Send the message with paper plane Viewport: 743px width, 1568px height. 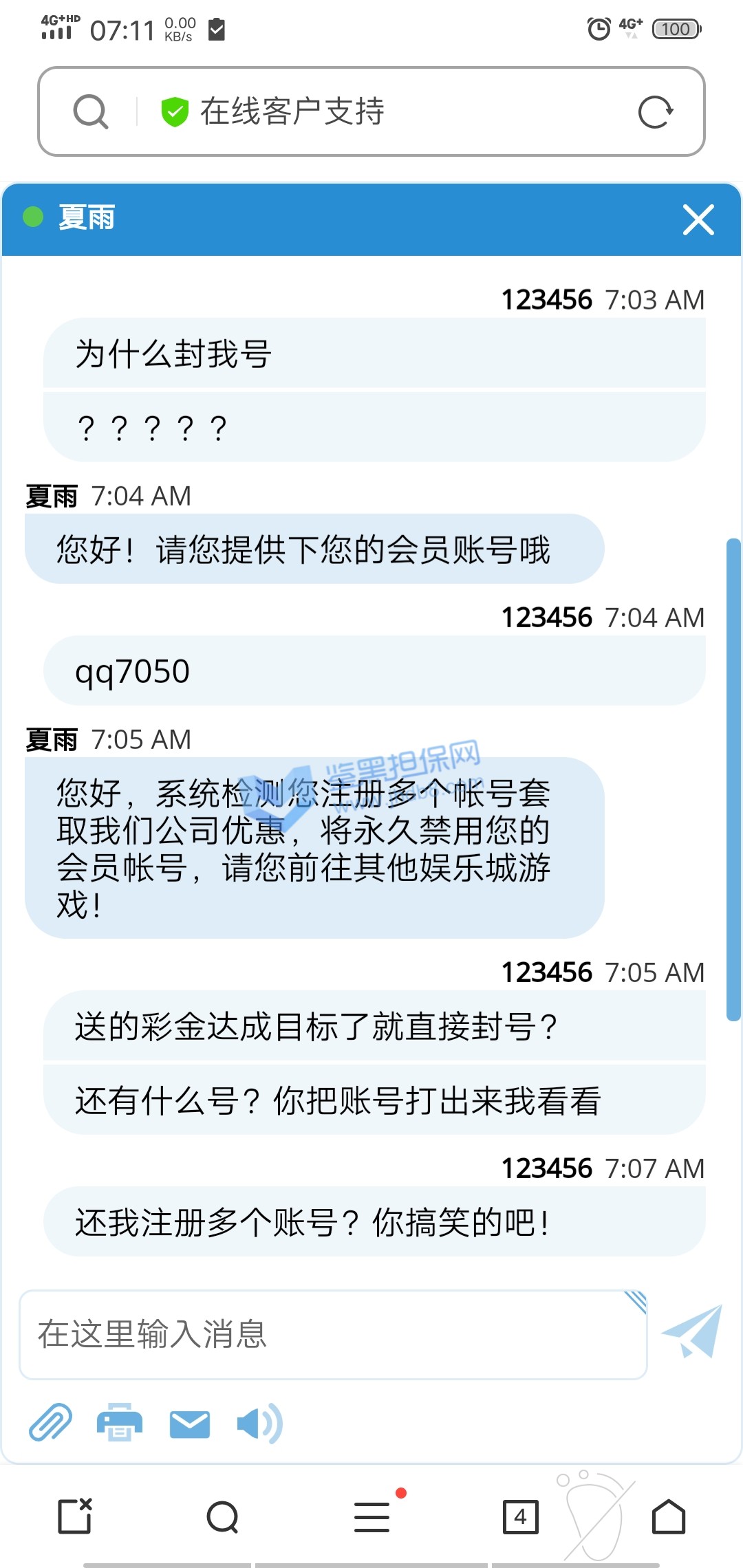point(692,1331)
